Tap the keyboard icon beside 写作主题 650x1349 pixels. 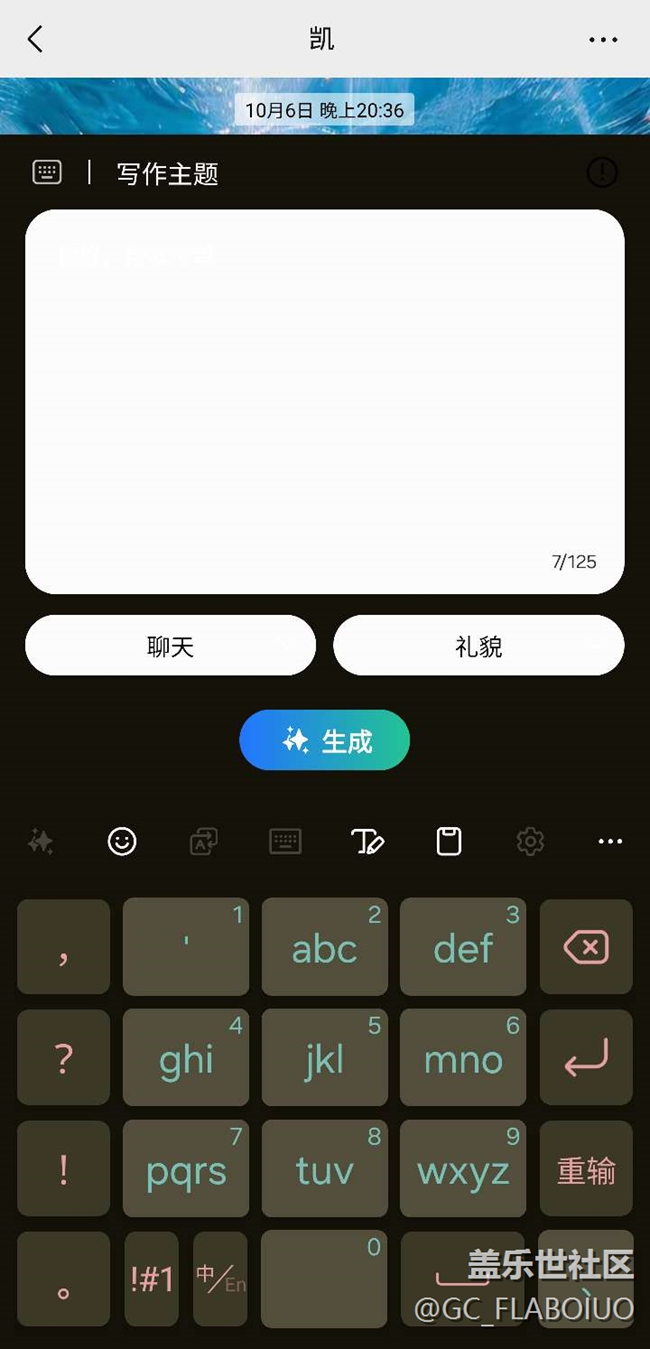47,172
